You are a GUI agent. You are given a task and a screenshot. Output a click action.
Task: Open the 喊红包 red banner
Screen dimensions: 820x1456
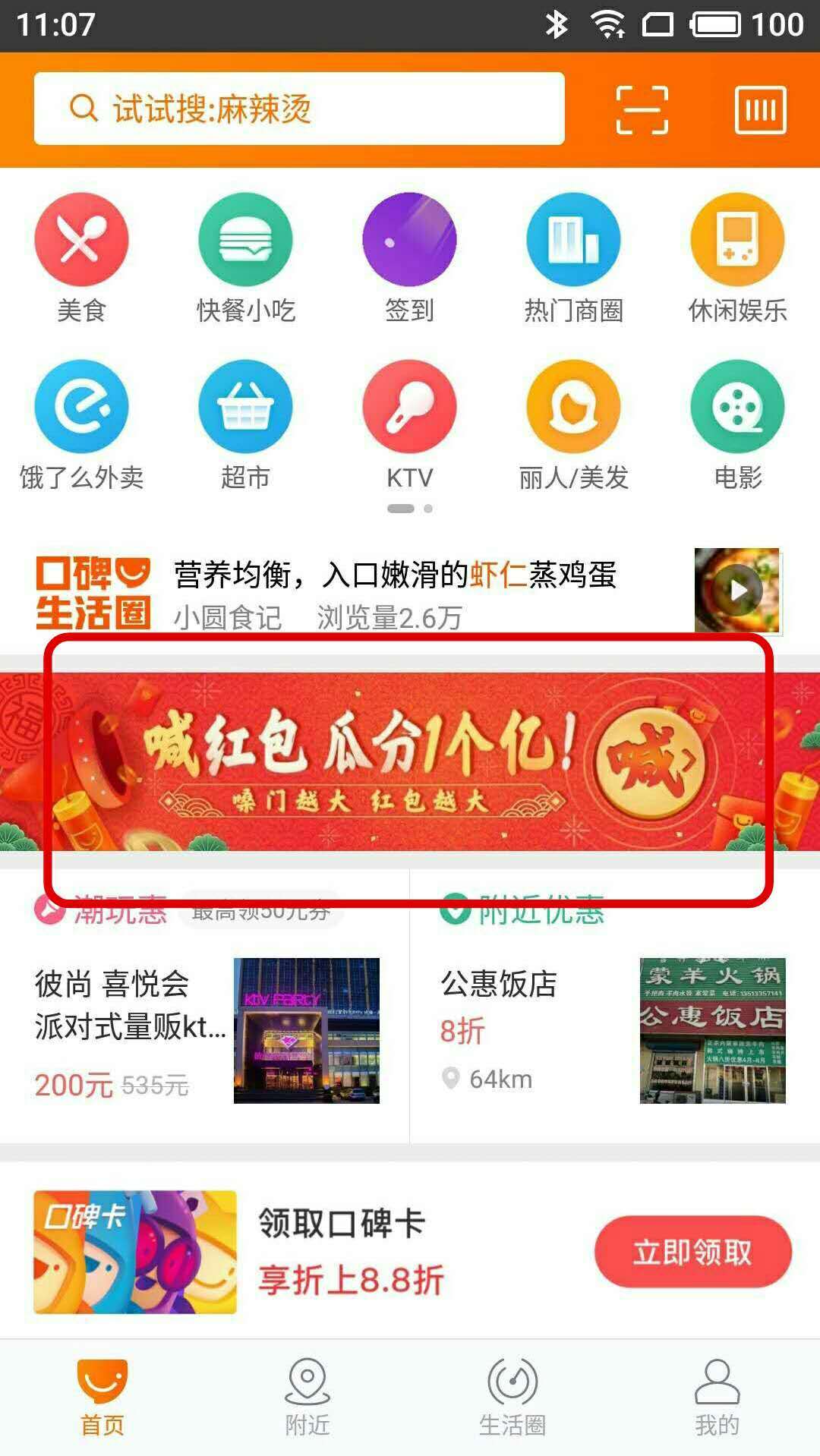(410, 761)
